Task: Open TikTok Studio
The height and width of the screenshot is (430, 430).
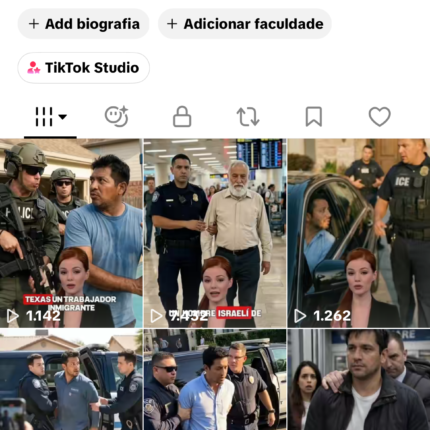Action: (83, 68)
